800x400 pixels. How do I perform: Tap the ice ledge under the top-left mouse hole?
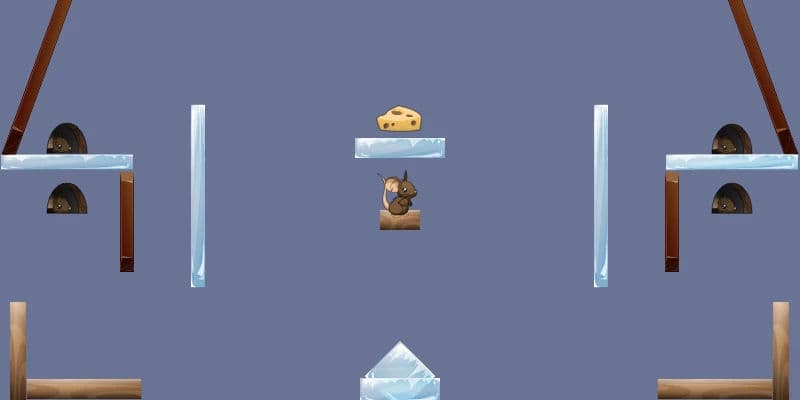(x=66, y=162)
